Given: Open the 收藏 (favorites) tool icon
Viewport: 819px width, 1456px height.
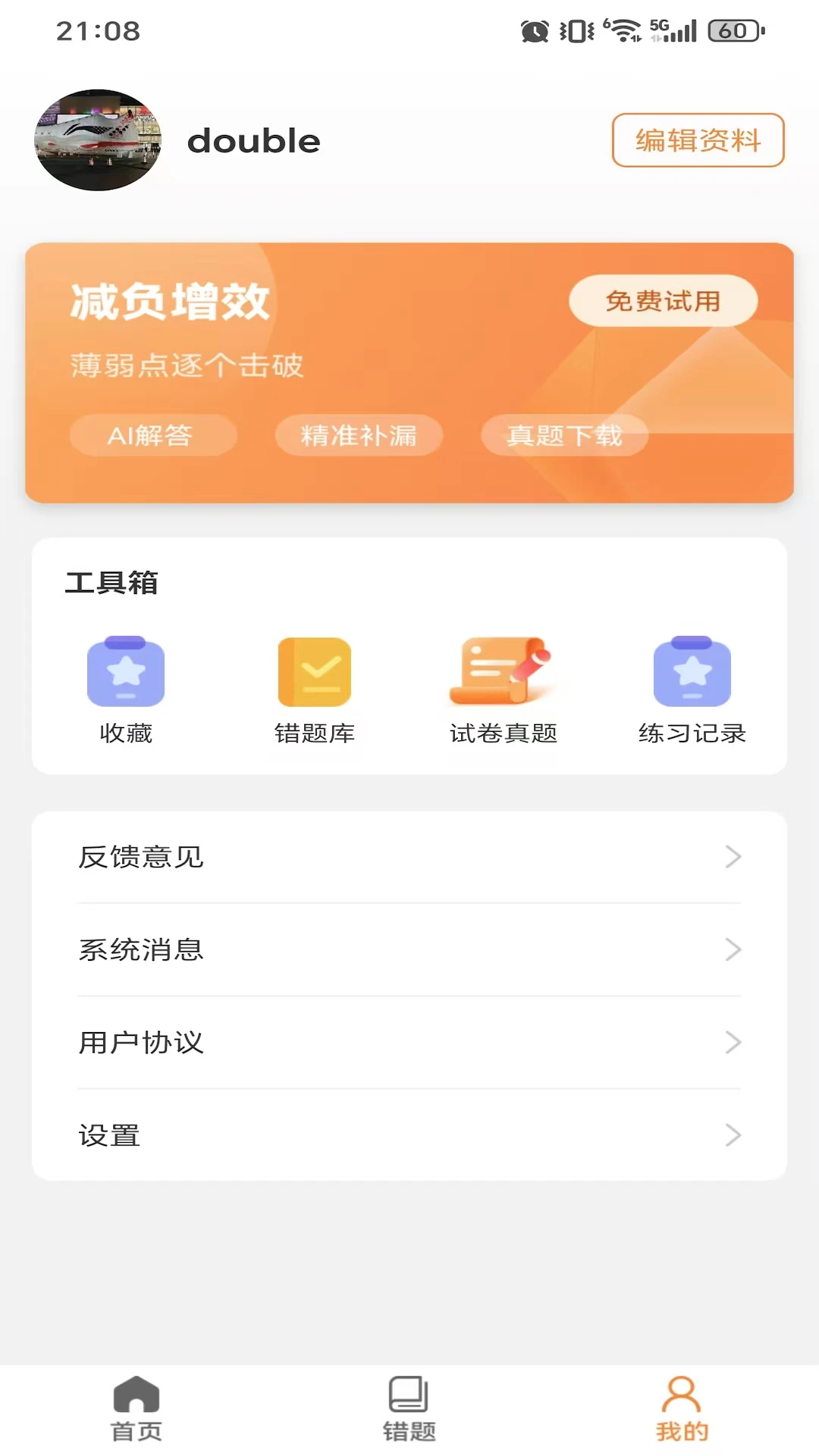Looking at the screenshot, I should pos(126,672).
